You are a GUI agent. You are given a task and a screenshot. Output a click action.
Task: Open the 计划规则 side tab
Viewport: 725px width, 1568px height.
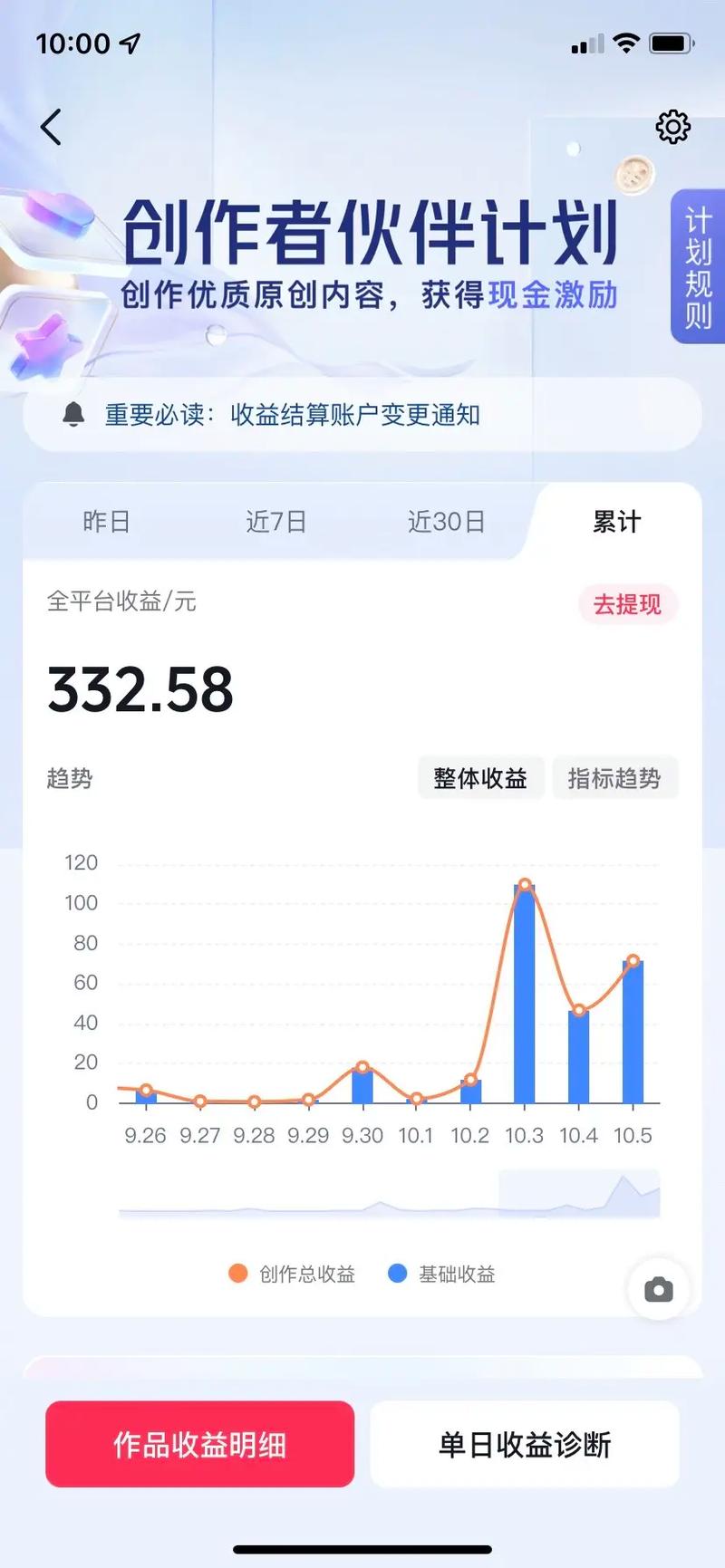pyautogui.click(x=697, y=267)
